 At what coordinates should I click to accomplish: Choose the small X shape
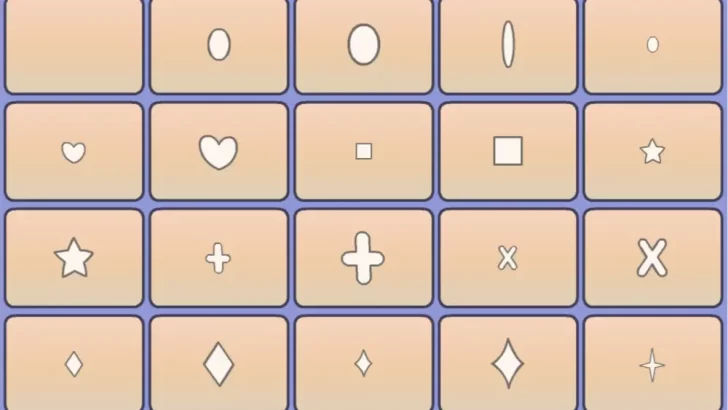[x=508, y=258]
